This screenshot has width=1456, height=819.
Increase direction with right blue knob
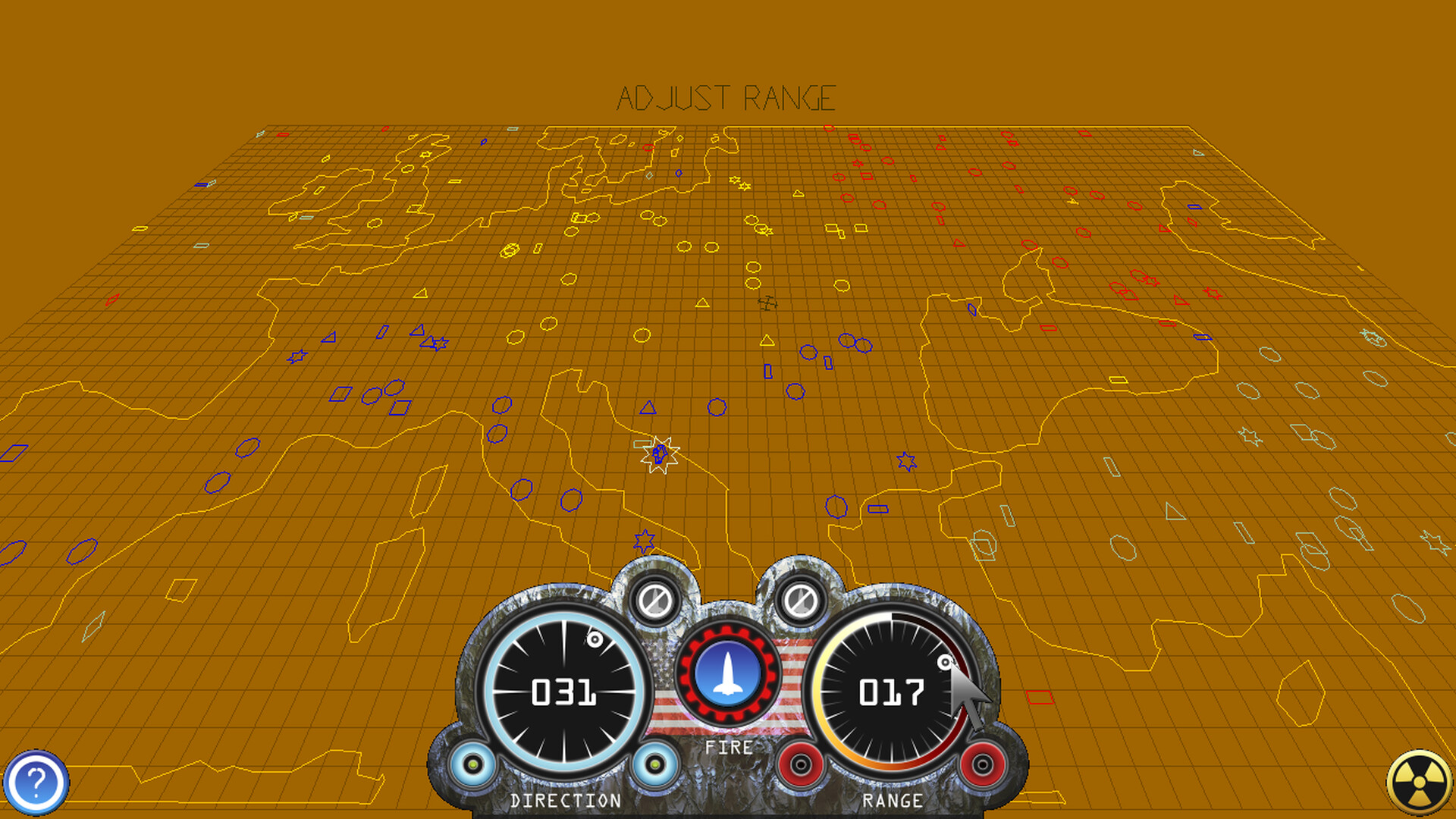(655, 764)
